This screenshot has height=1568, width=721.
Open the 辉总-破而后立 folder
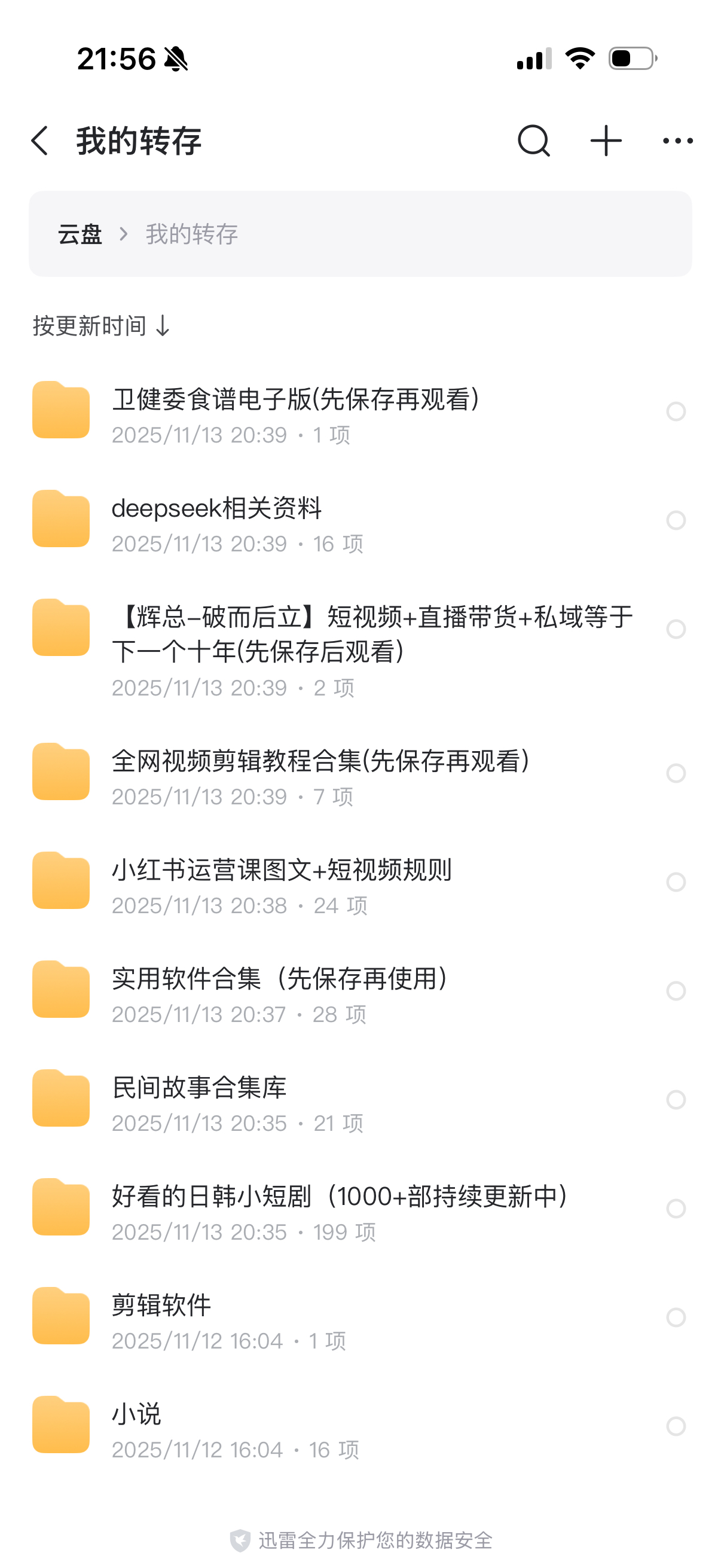(371, 634)
